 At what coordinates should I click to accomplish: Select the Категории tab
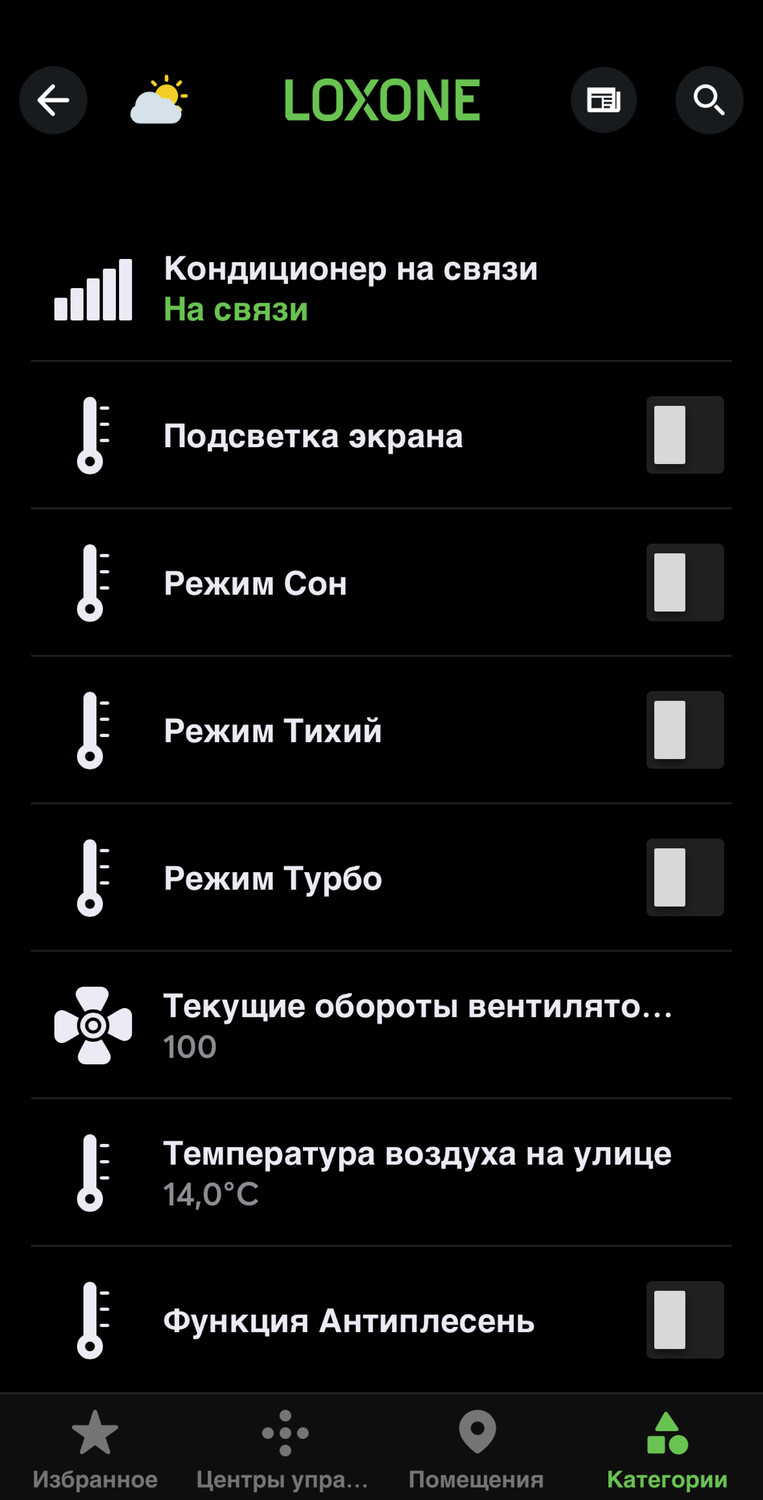pyautogui.click(x=667, y=1450)
